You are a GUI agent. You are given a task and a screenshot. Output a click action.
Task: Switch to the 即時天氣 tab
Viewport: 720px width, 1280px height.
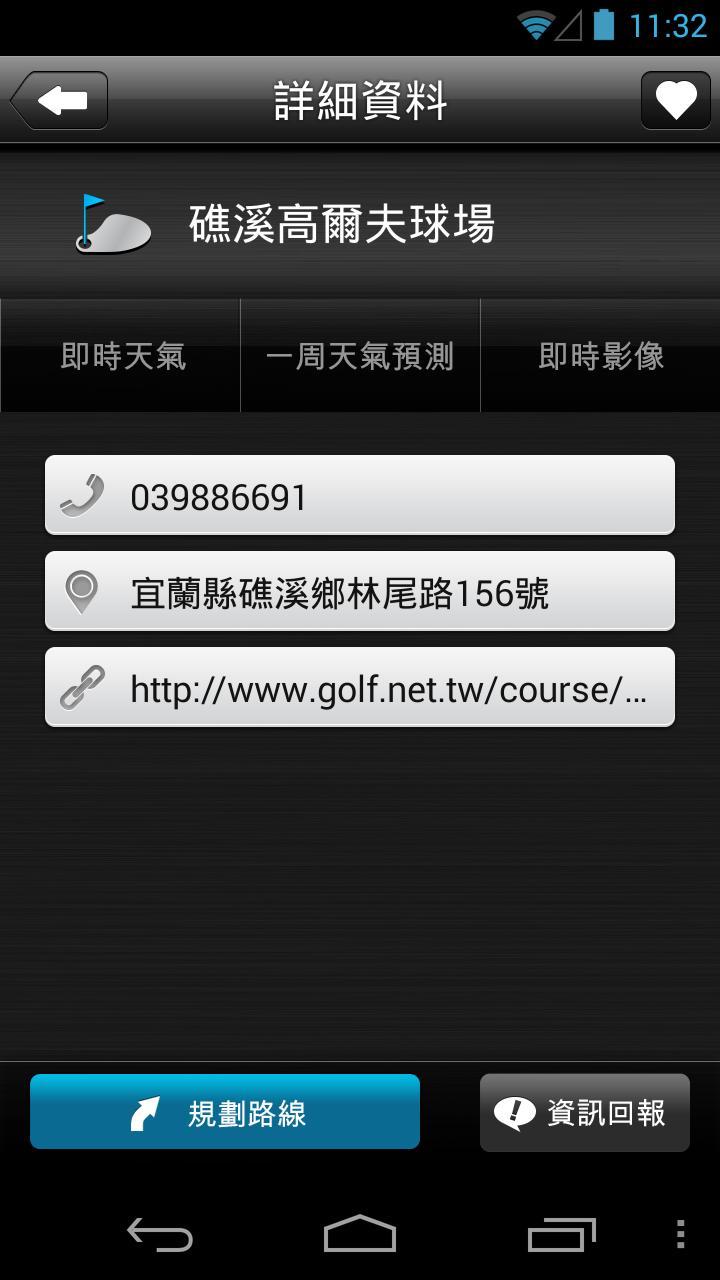pyautogui.click(x=121, y=355)
